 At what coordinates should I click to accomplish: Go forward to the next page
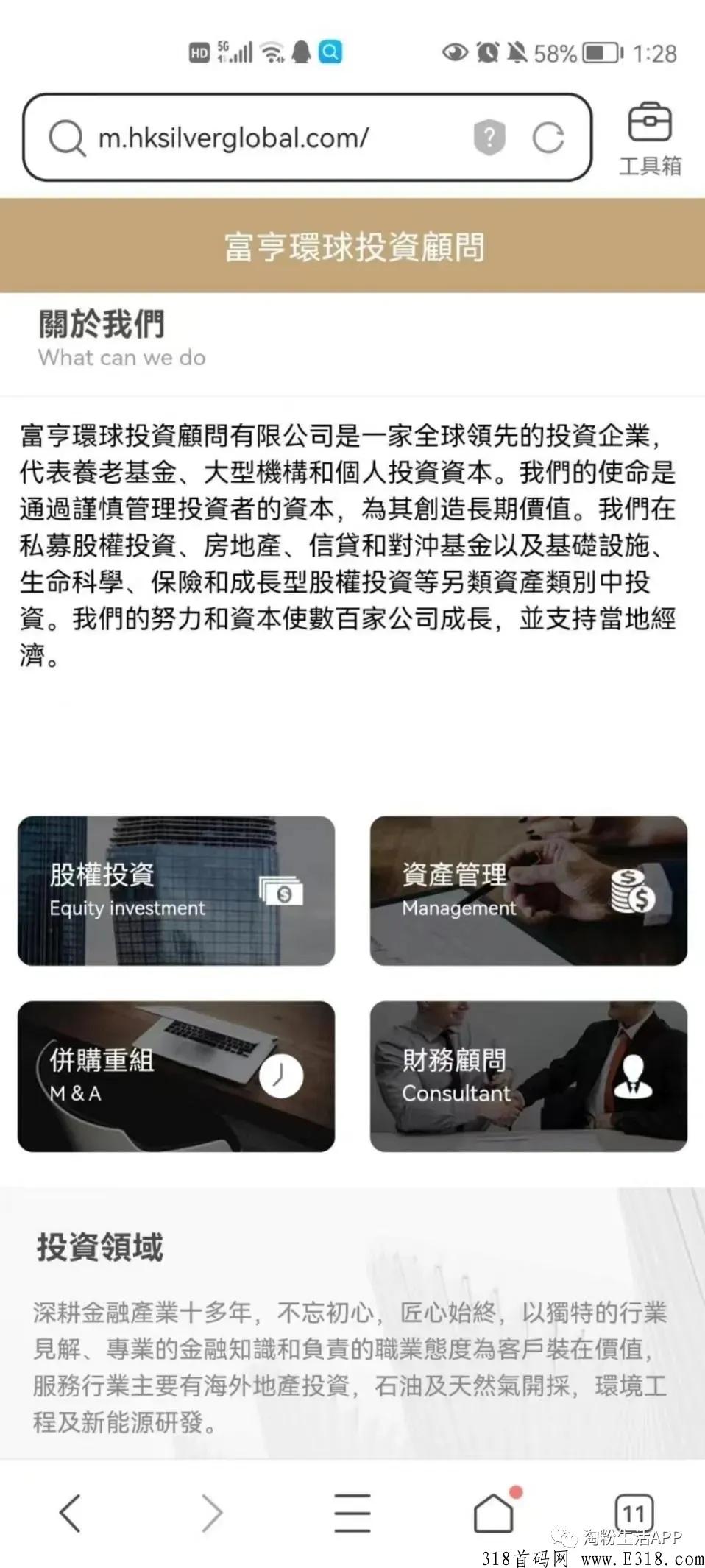tap(211, 1513)
